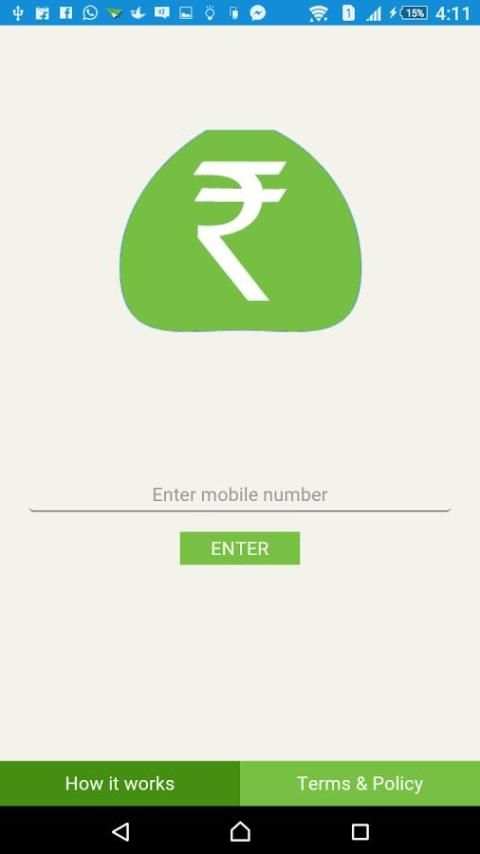Switch to Terms & Policy tab

[360, 783]
